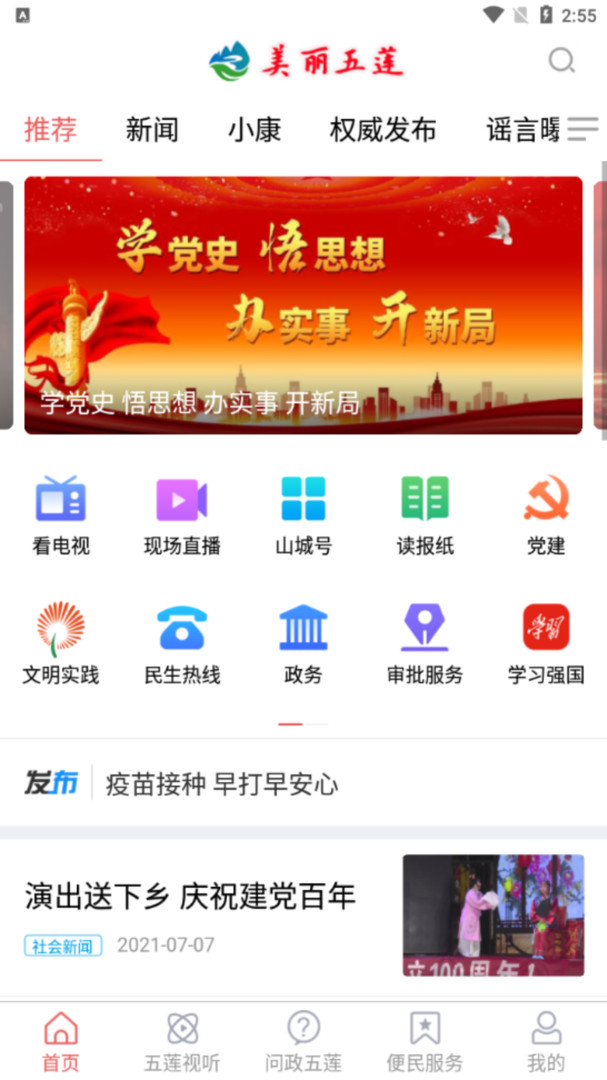607x1080 pixels.
Task: Open 文明实践 shortcut
Action: (x=61, y=644)
